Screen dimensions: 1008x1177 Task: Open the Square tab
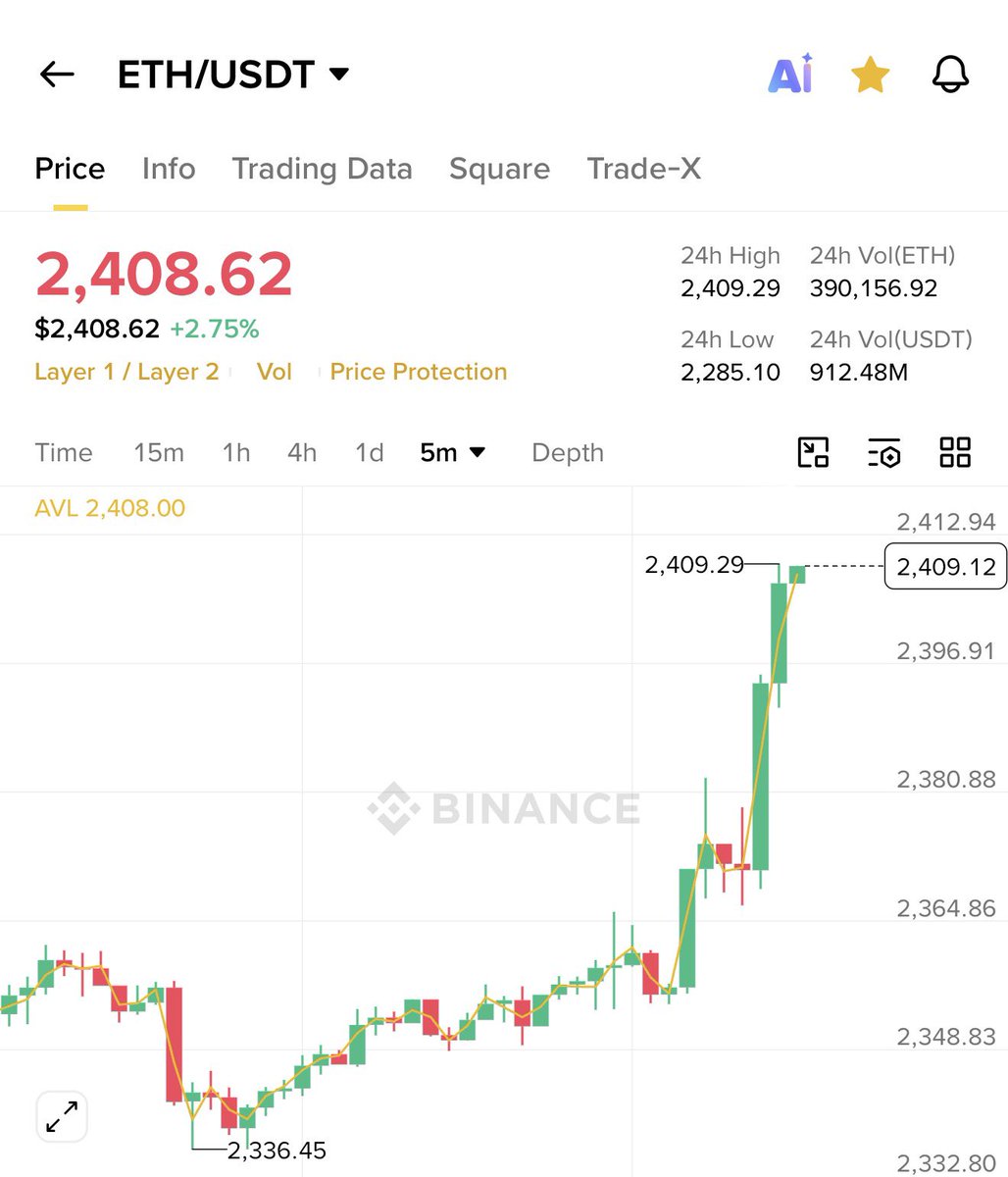[x=499, y=169]
